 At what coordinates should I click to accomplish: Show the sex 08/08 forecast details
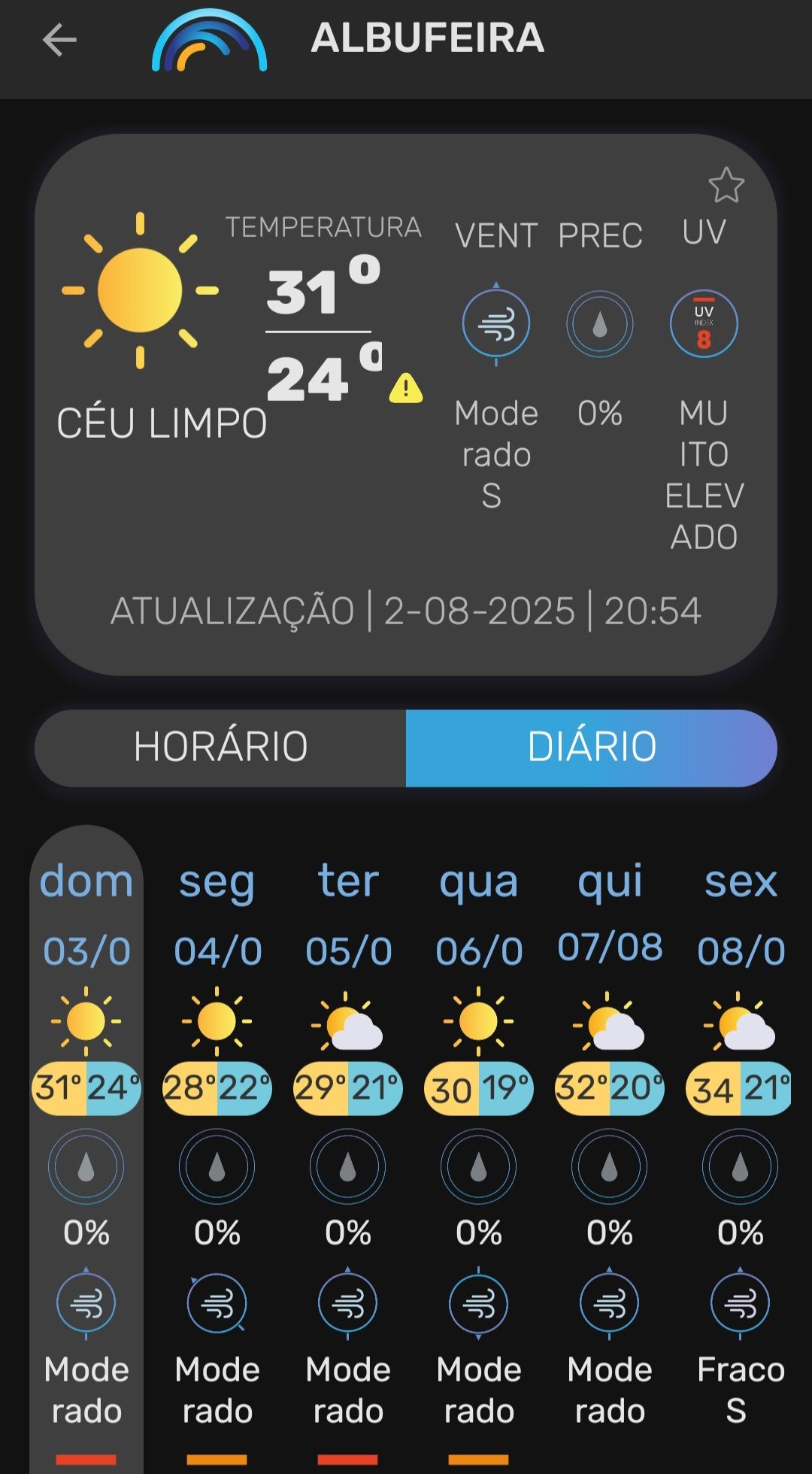click(x=741, y=1128)
